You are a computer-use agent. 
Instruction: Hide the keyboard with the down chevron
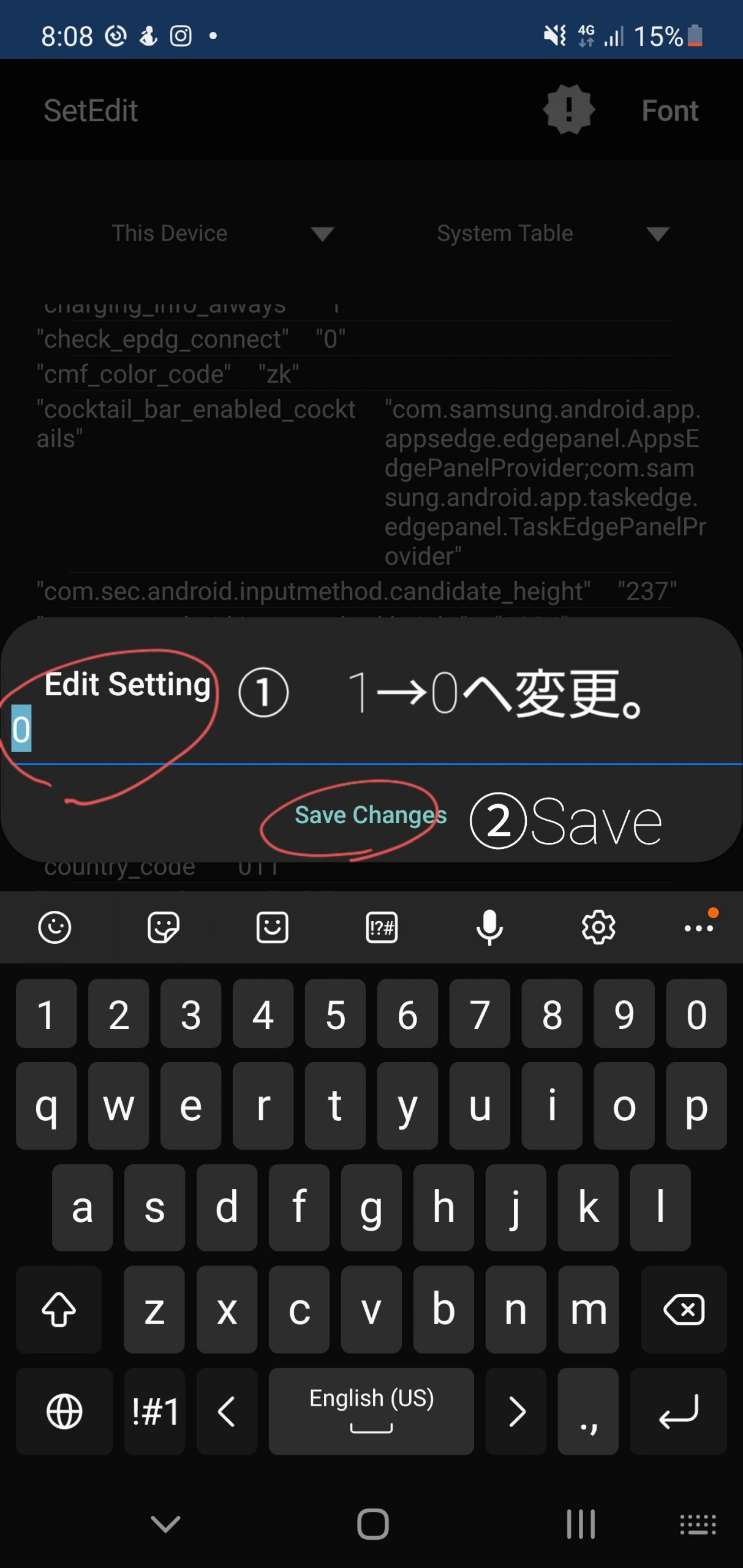click(x=165, y=1523)
